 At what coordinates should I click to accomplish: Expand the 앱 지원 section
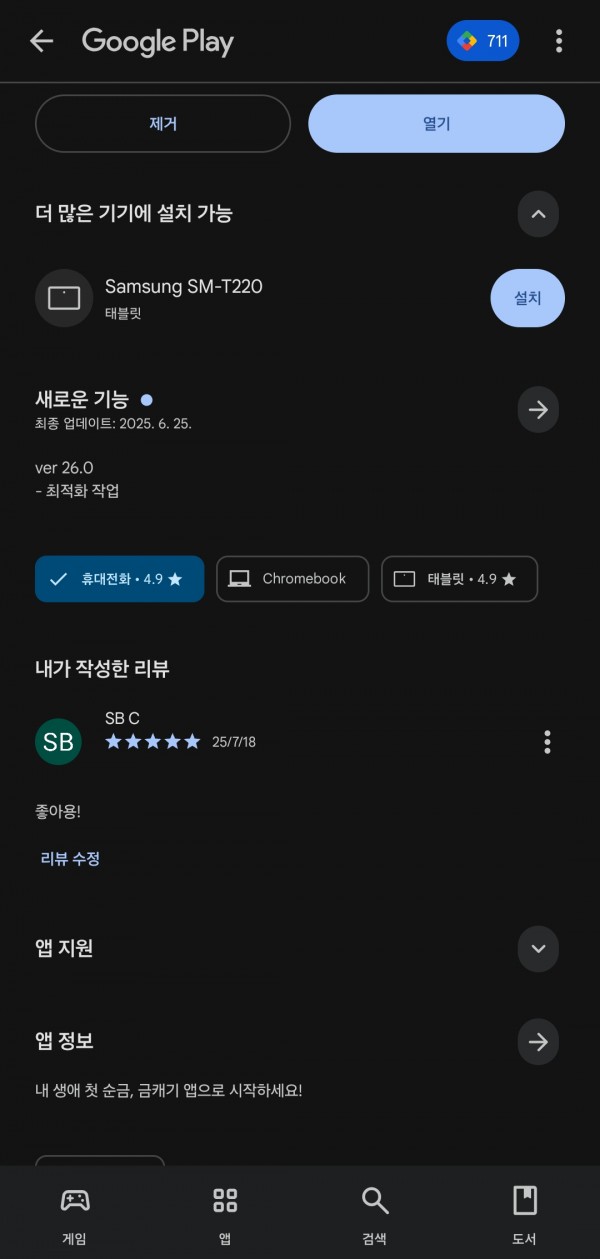tap(538, 948)
